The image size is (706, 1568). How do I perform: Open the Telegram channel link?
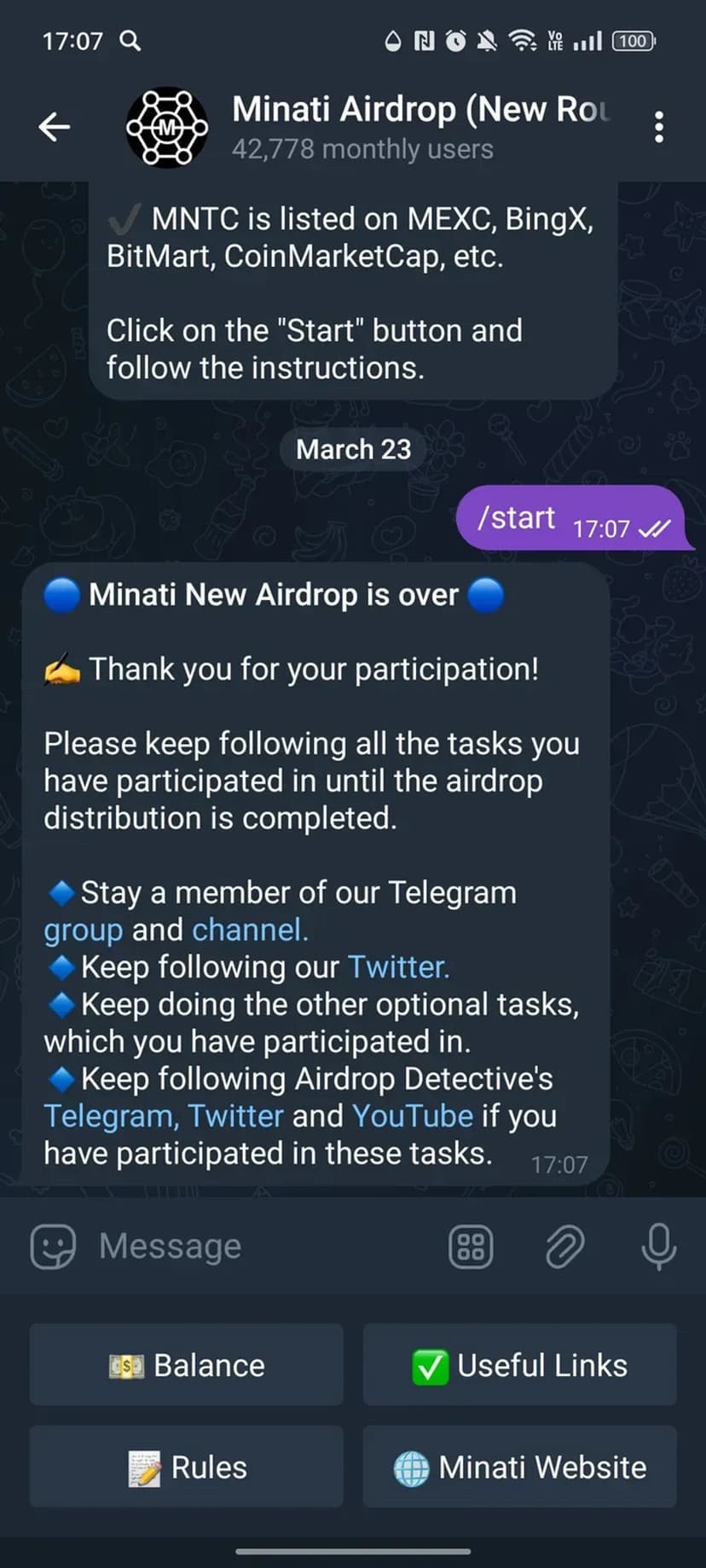click(x=248, y=930)
